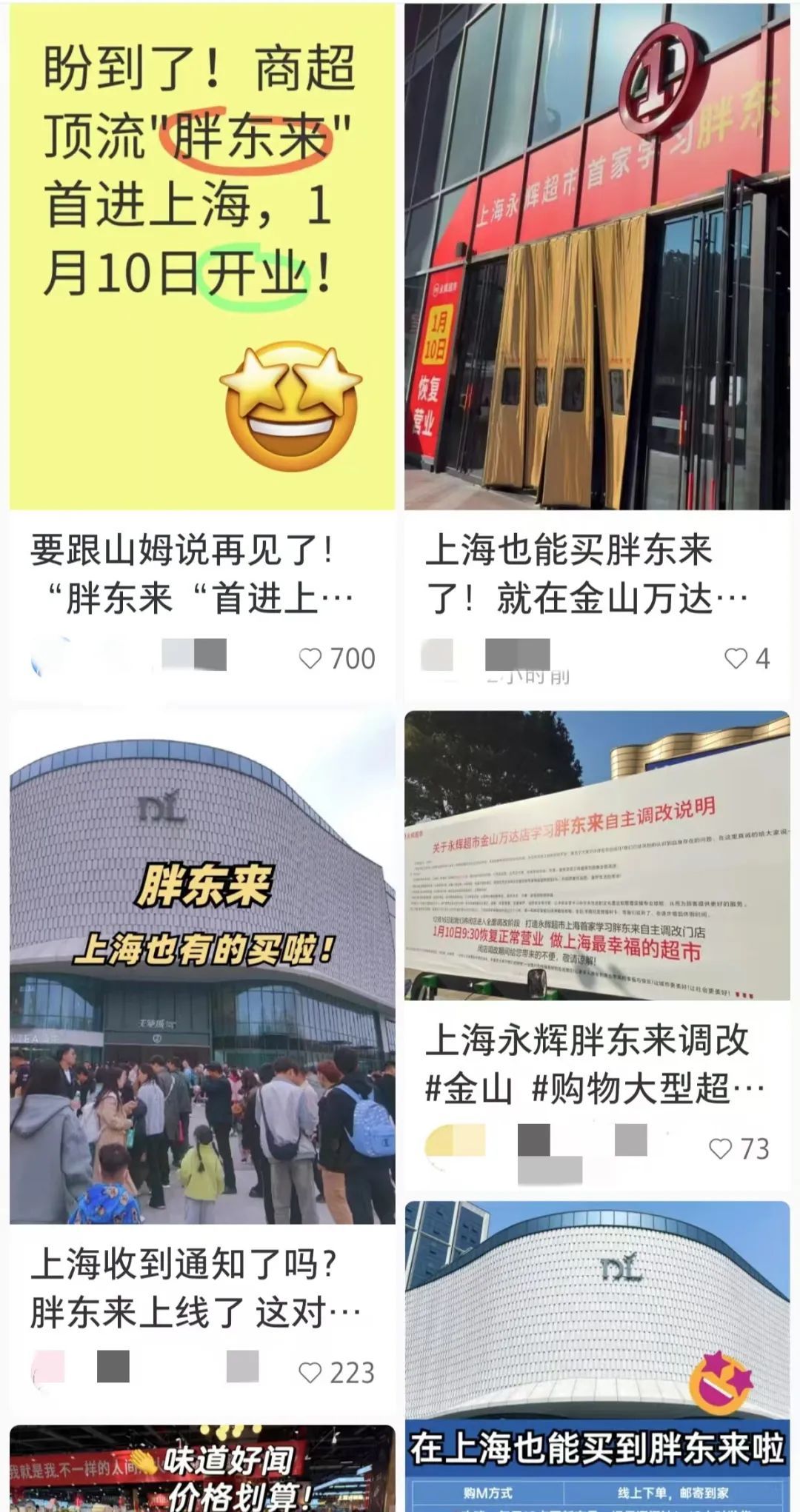Like the 金山万达 post with 4 likes
The height and width of the screenshot is (1512, 800).
[736, 658]
